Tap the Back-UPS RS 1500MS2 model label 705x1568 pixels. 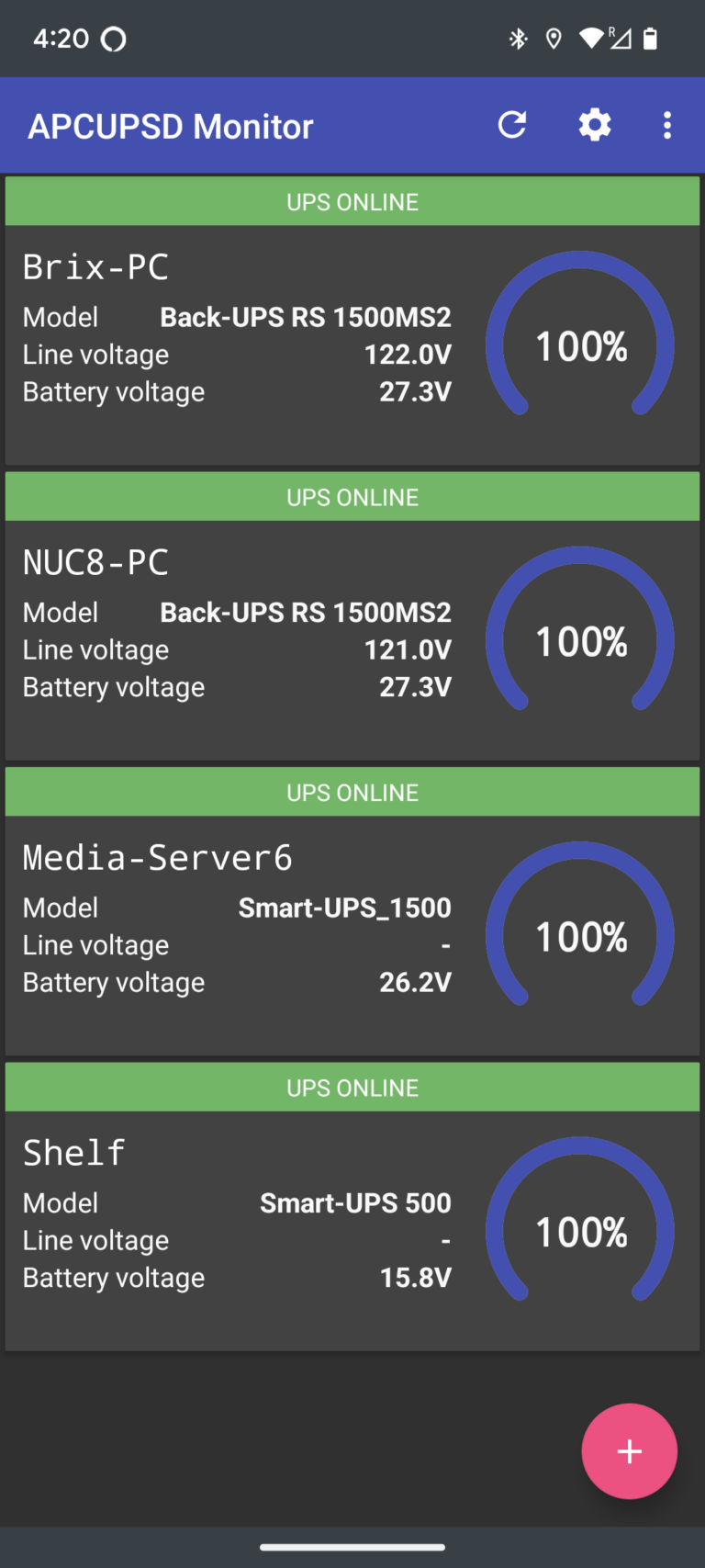(306, 317)
